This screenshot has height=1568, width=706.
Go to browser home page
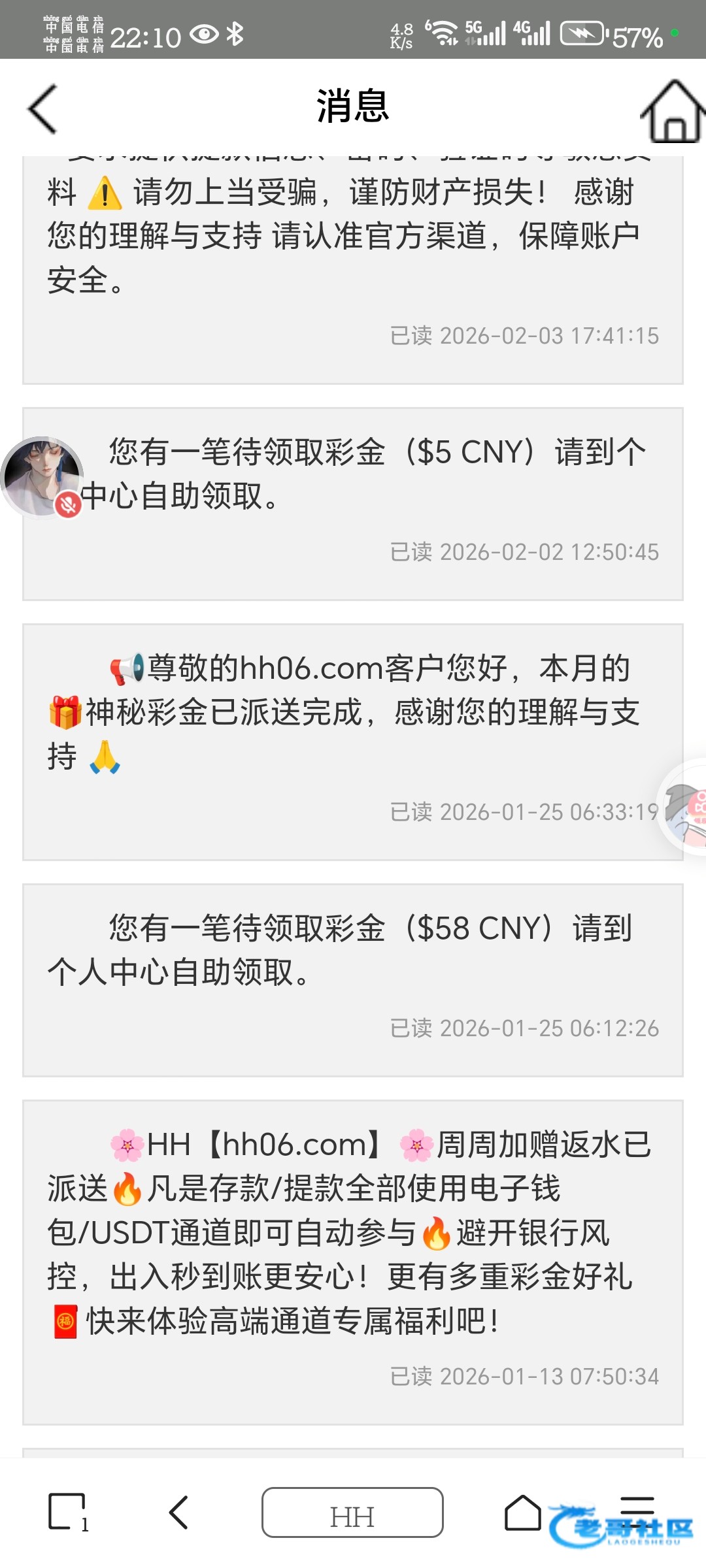click(x=522, y=1512)
